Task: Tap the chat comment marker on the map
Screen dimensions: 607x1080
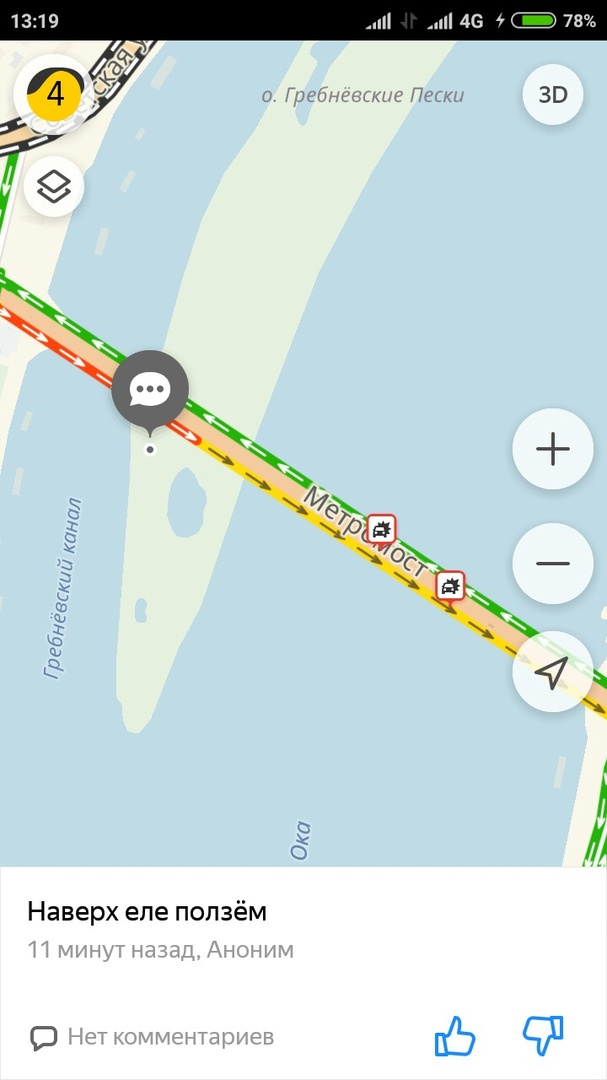Action: [150, 390]
